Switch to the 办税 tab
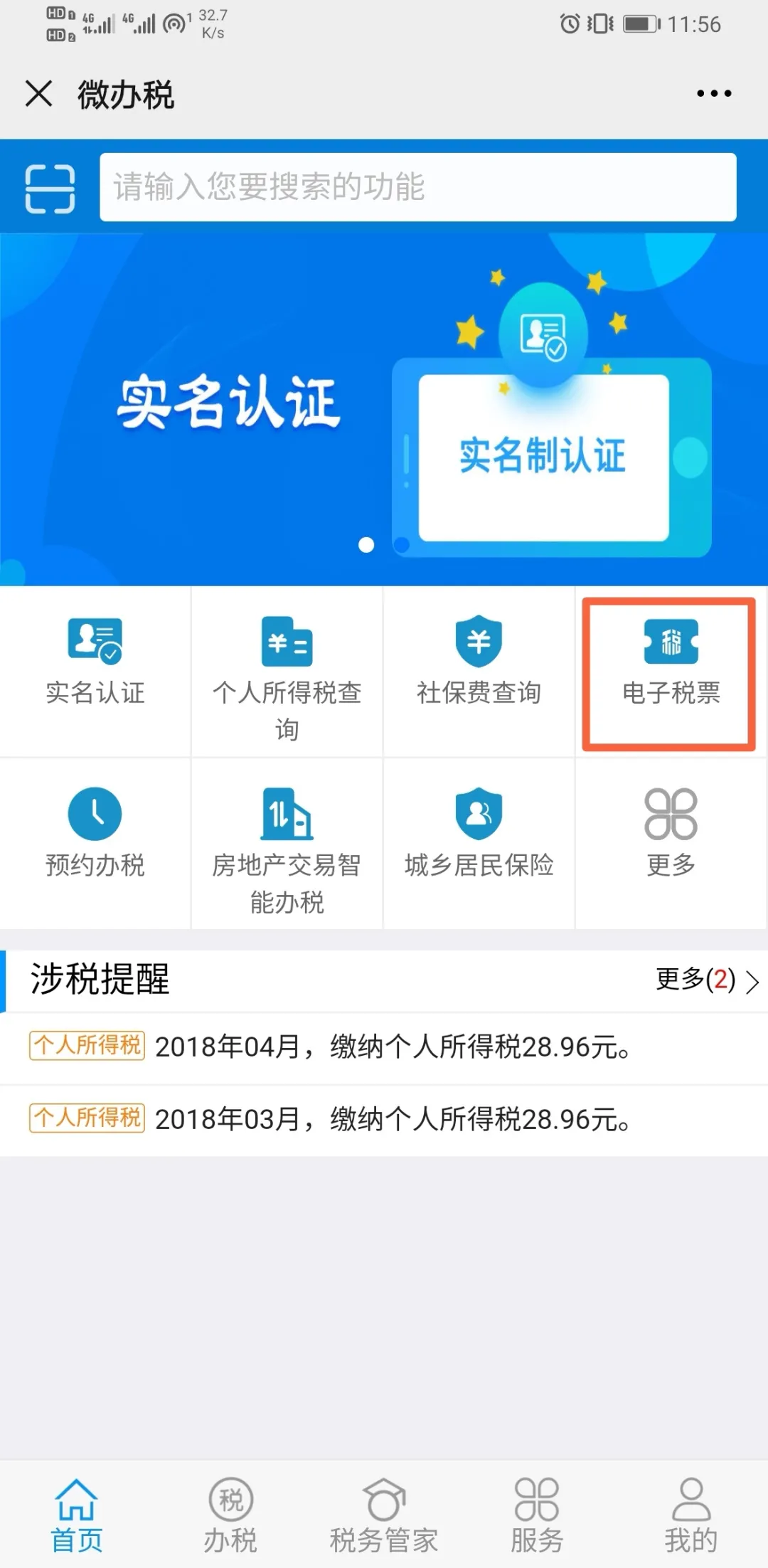Image resolution: width=768 pixels, height=1568 pixels. coord(230,1514)
